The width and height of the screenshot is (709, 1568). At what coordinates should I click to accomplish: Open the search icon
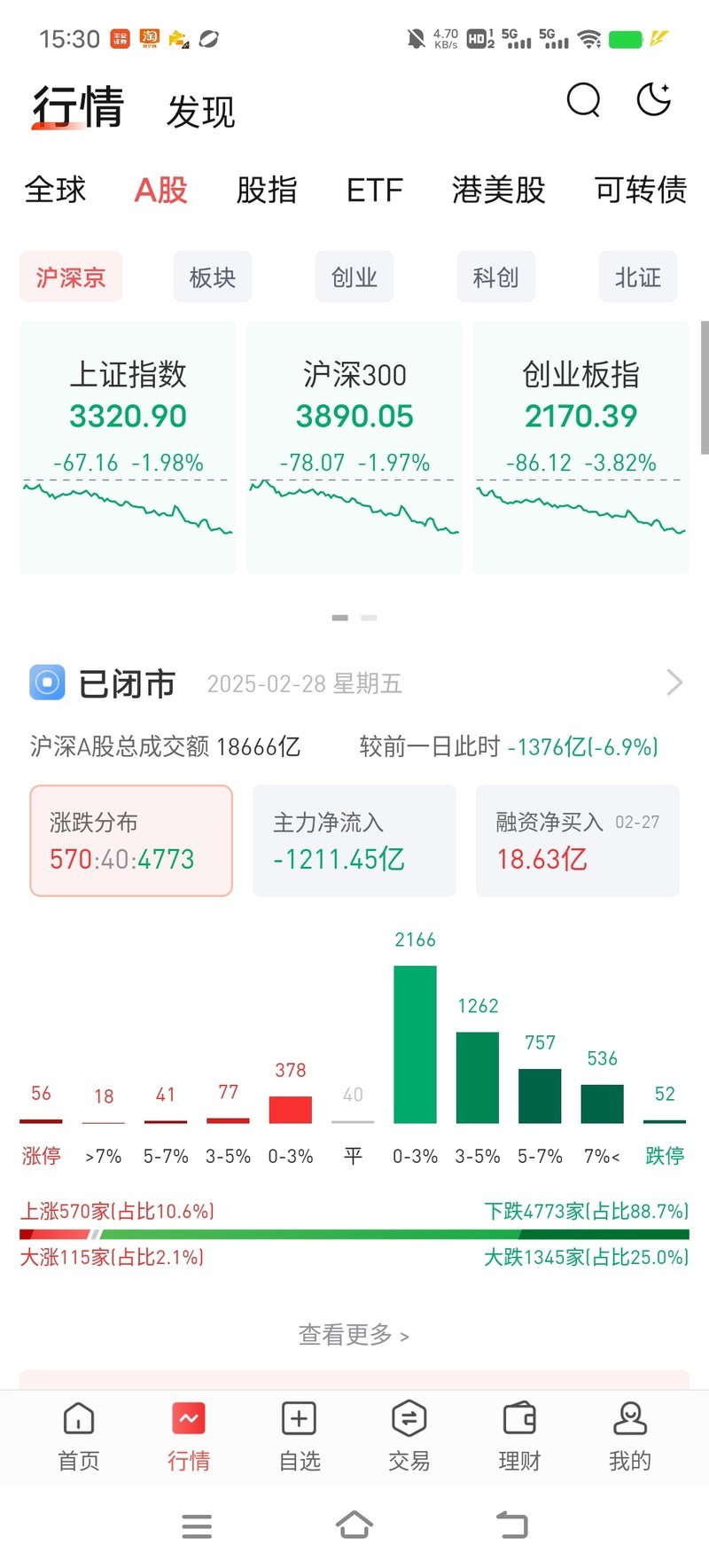click(583, 100)
